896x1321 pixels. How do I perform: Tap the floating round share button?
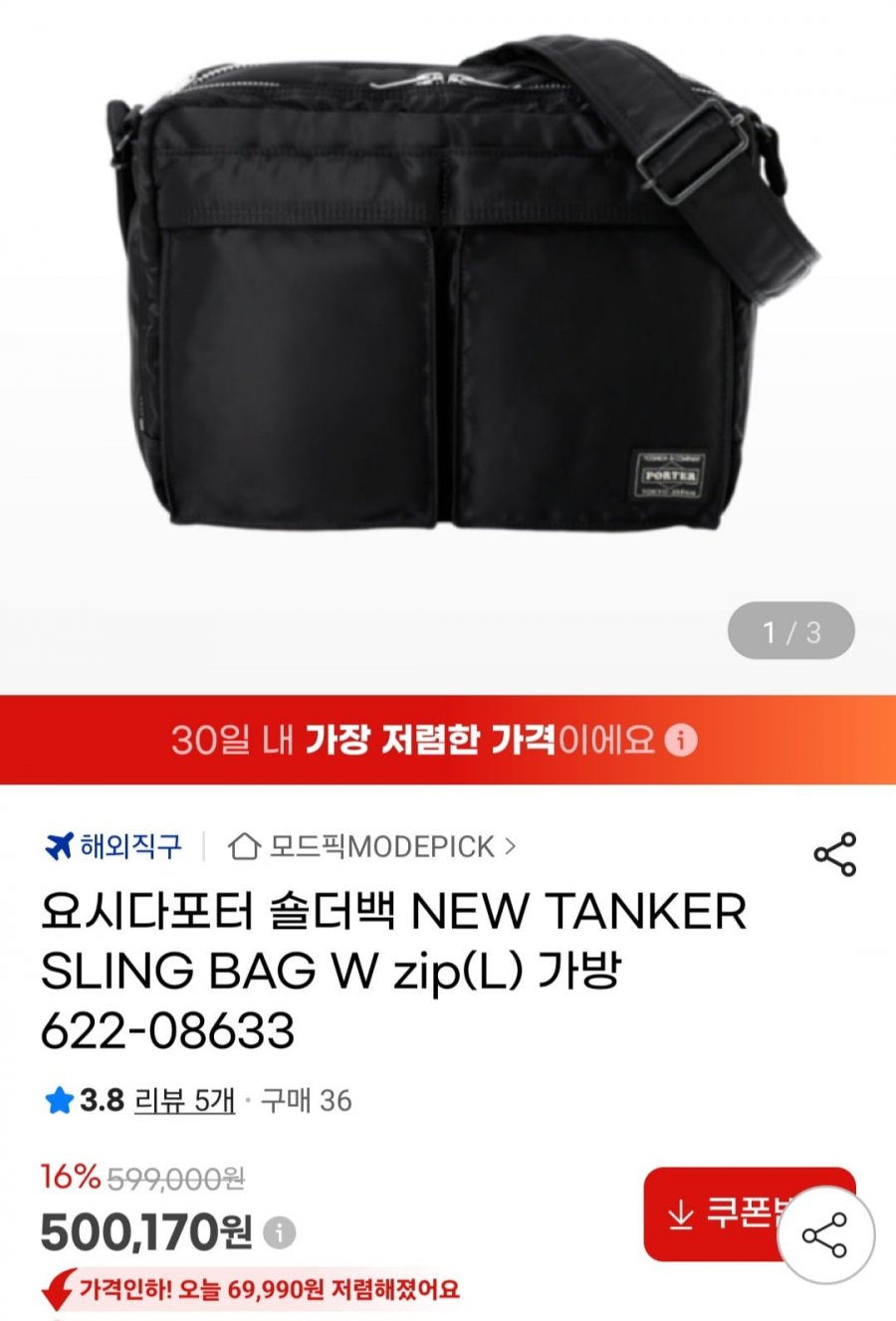pos(825,1235)
